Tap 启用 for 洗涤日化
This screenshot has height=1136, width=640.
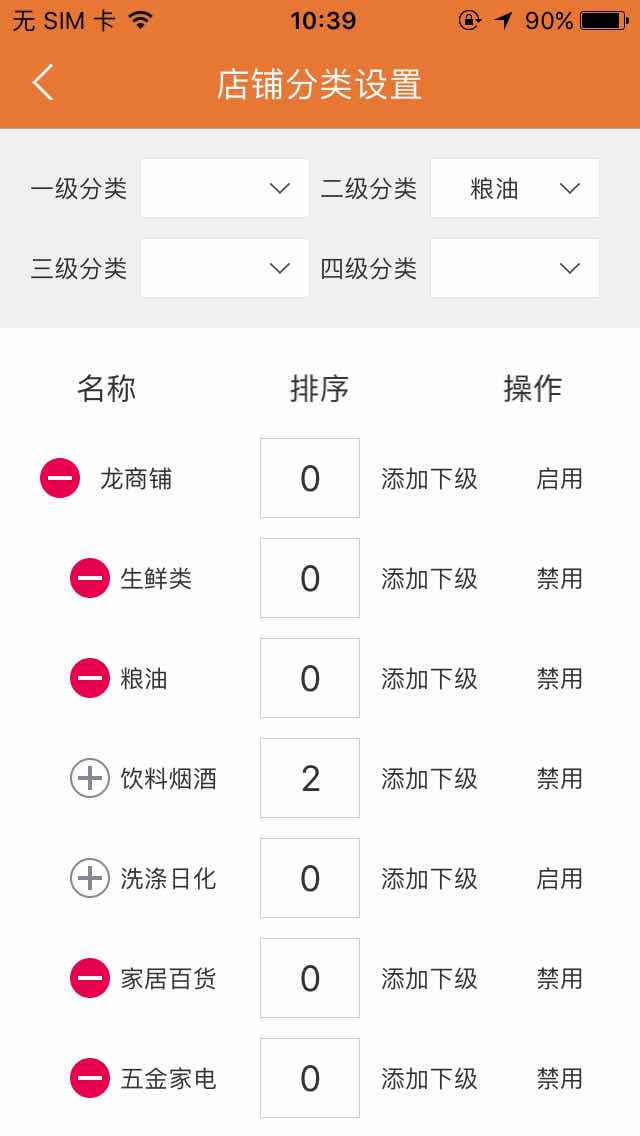pyautogui.click(x=559, y=879)
